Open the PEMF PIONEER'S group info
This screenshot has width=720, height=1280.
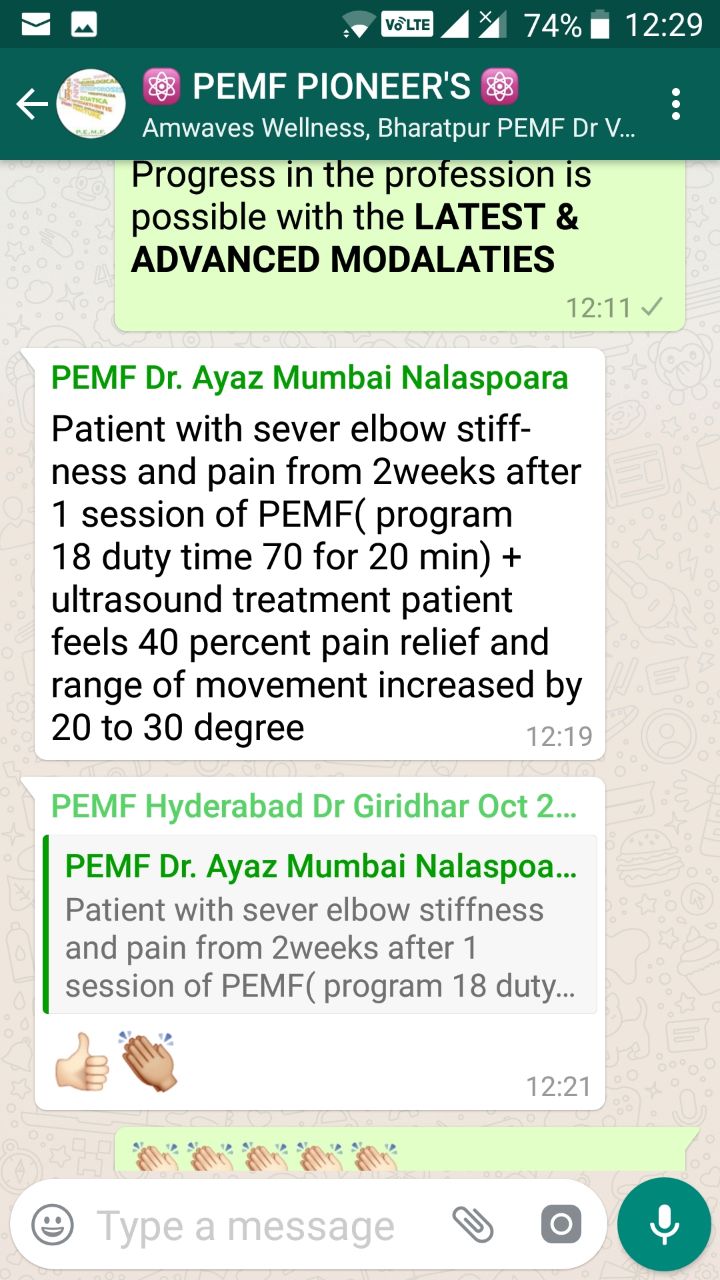coord(388,104)
